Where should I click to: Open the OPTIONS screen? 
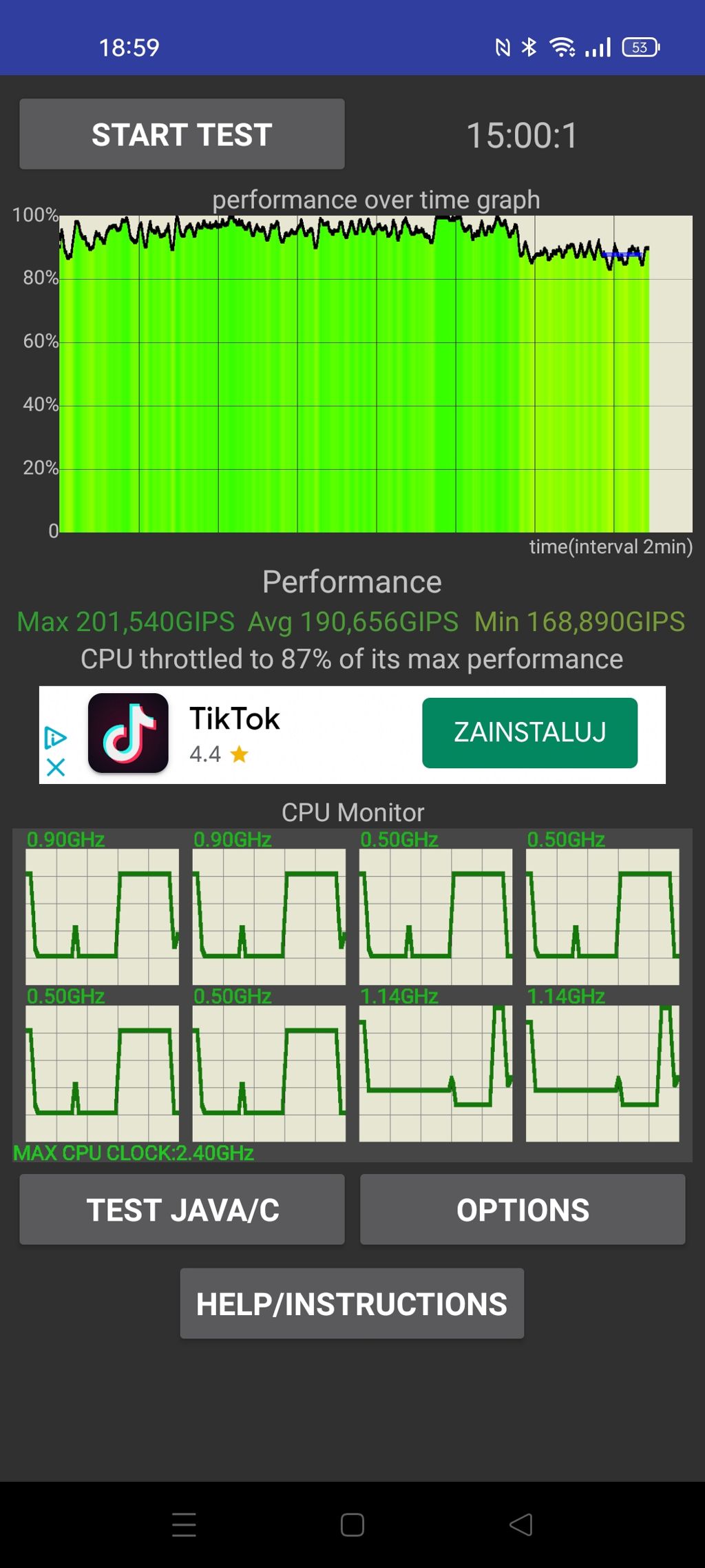coord(523,1210)
